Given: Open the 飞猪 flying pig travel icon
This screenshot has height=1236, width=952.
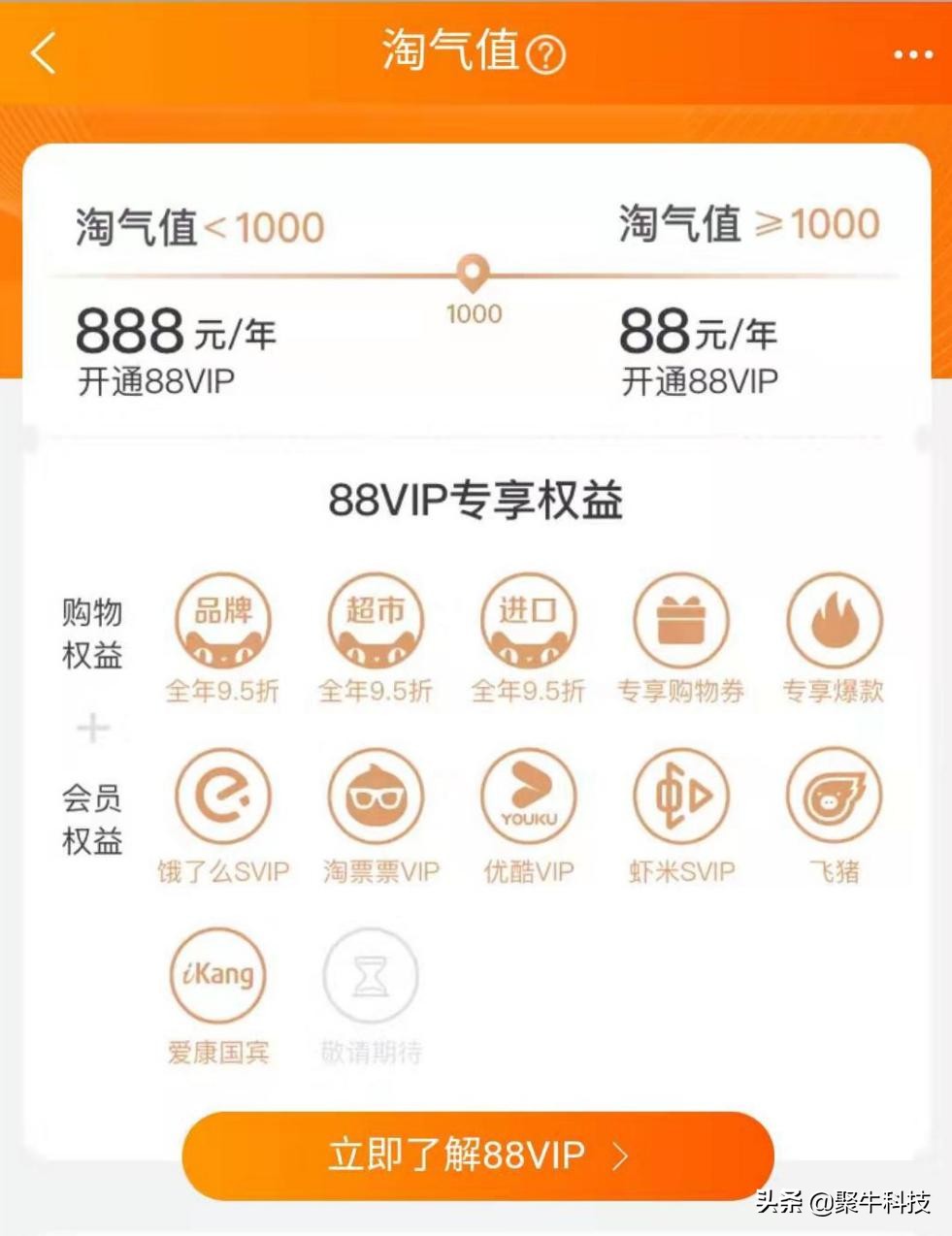Looking at the screenshot, I should (834, 796).
